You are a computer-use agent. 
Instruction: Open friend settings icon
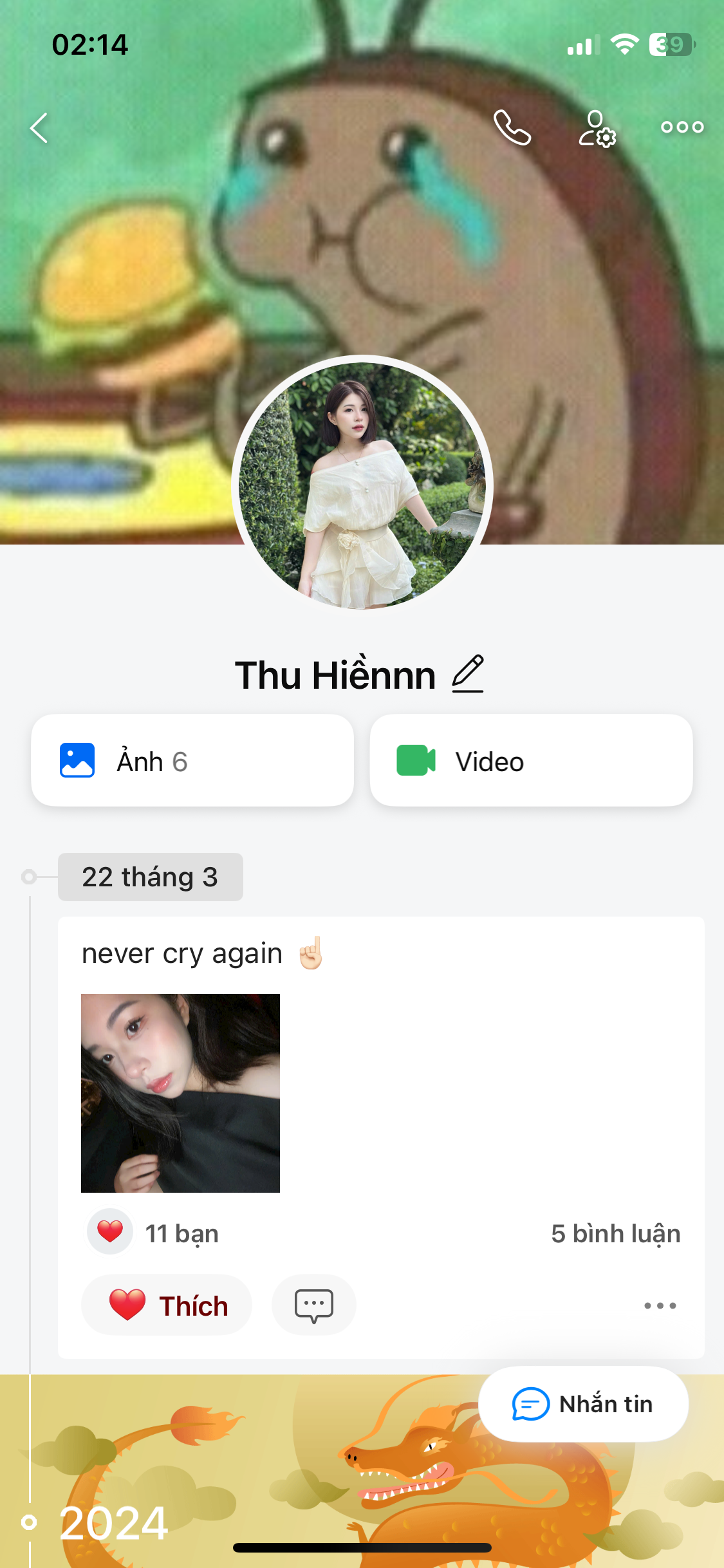597,129
